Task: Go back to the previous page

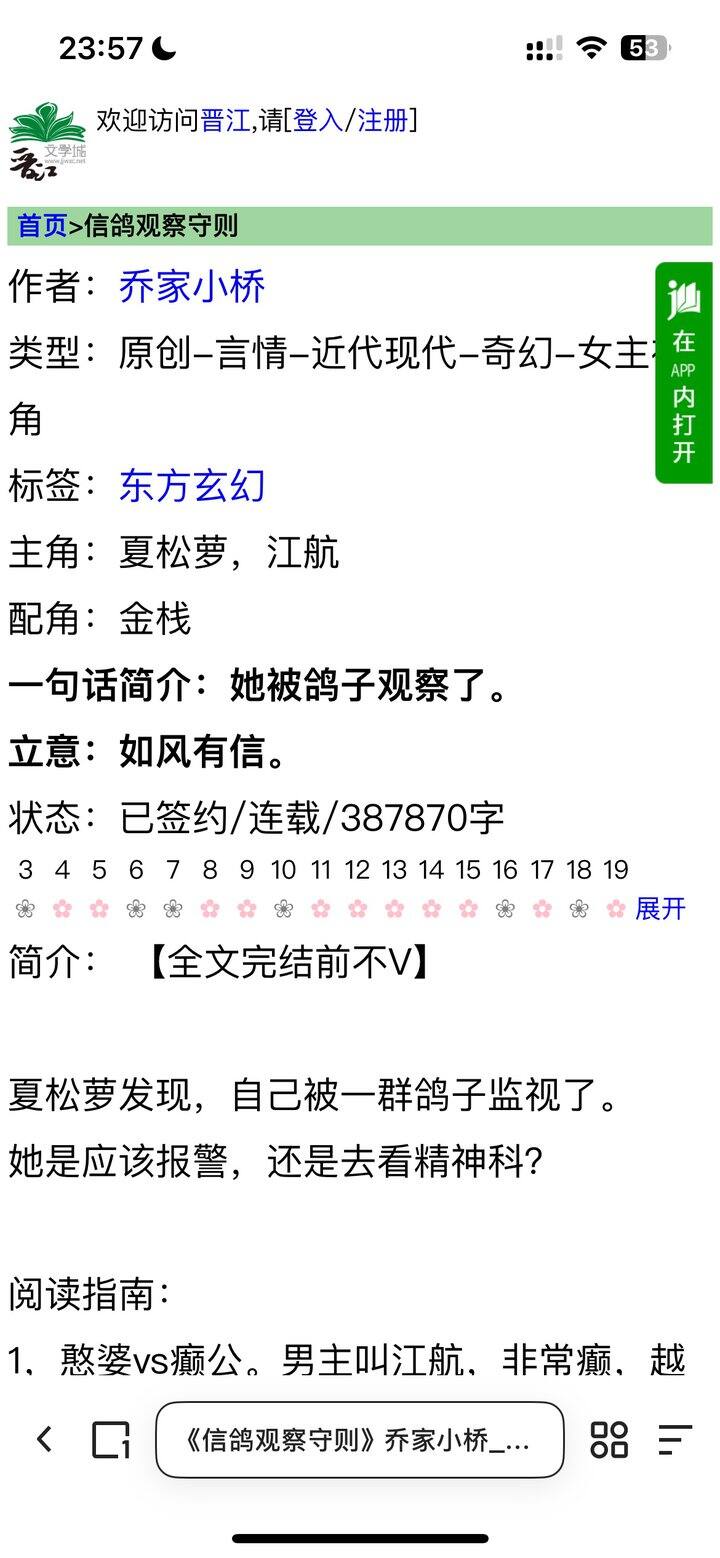Action: [x=44, y=1439]
